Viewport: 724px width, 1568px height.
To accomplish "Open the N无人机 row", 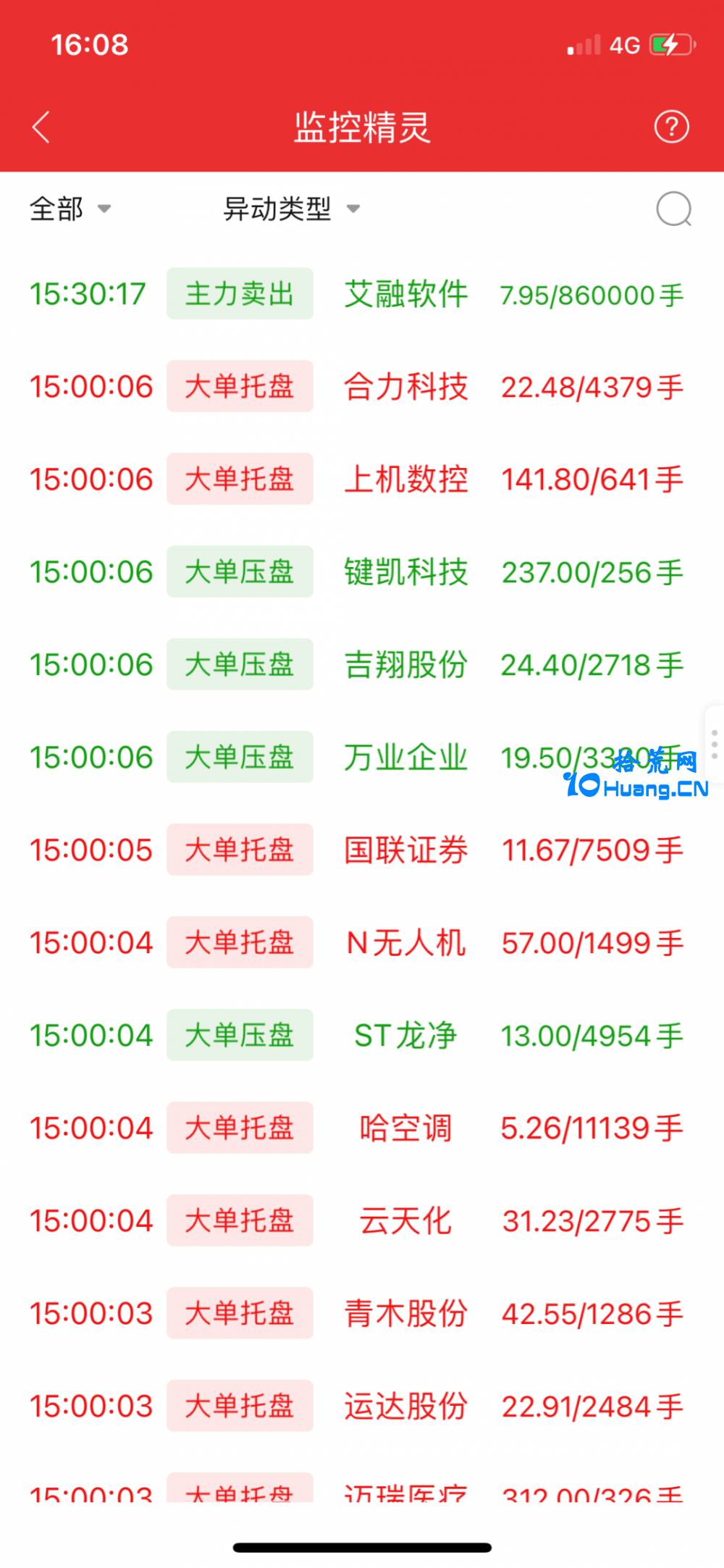I will tap(362, 943).
